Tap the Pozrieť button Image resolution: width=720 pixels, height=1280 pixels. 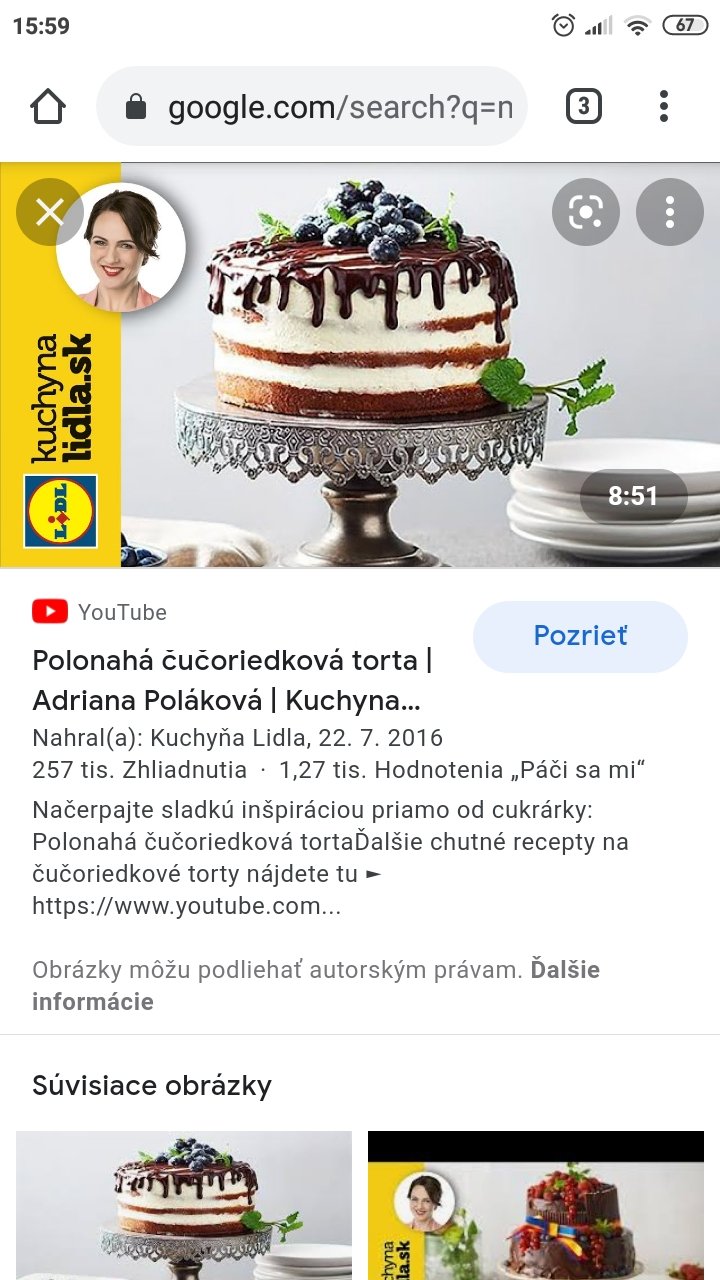[580, 636]
